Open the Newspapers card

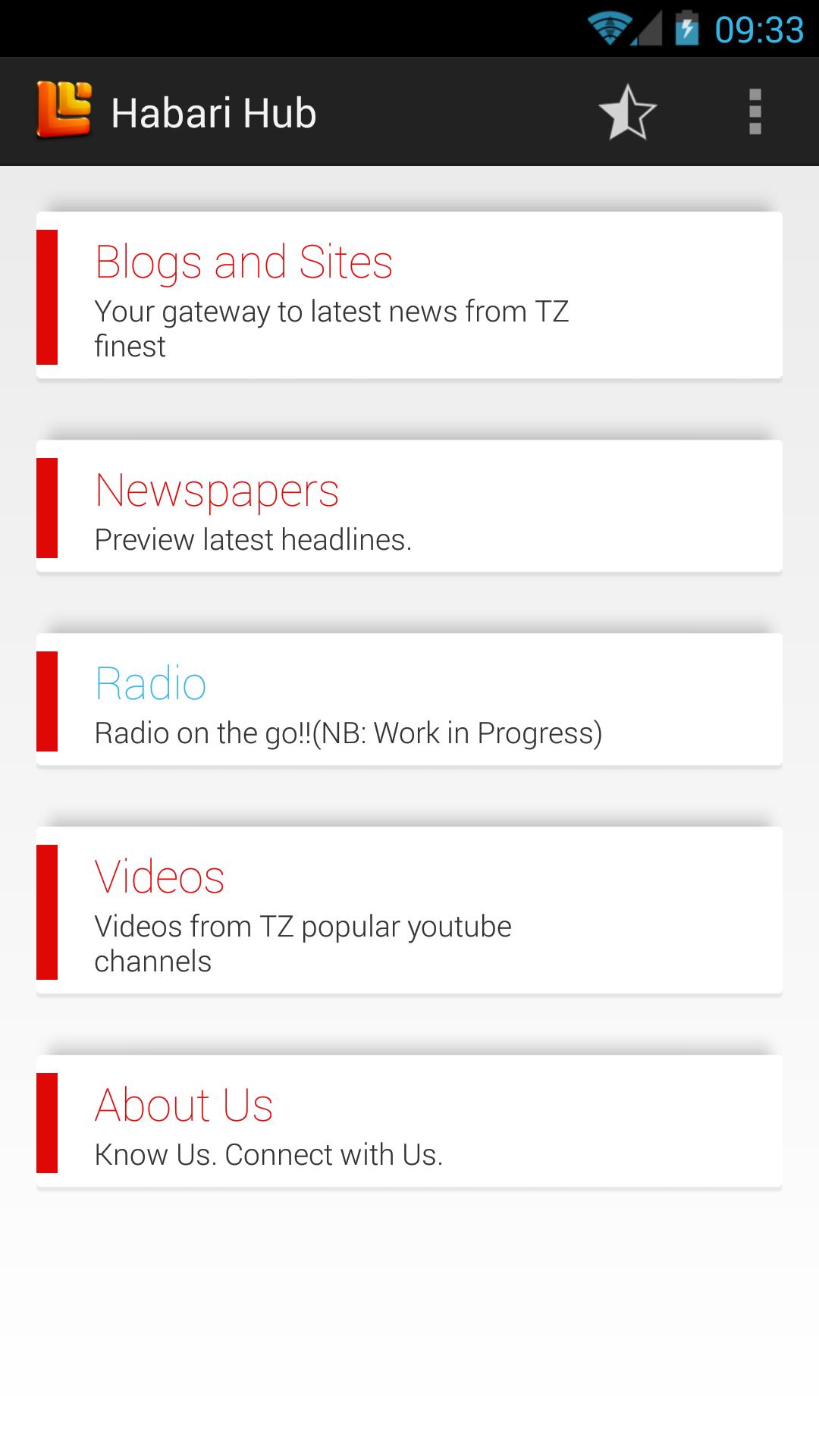(x=409, y=507)
